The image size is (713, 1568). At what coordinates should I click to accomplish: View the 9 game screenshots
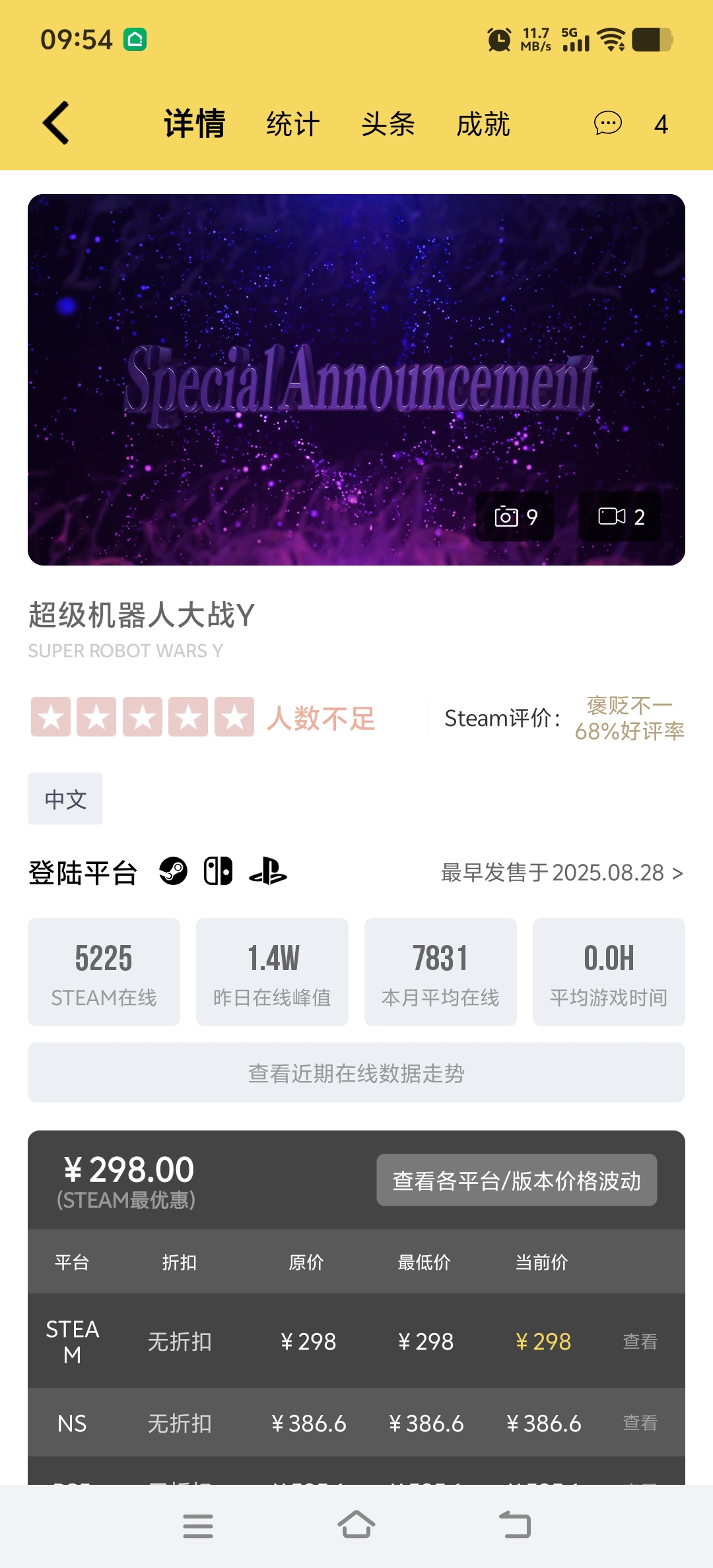[516, 517]
